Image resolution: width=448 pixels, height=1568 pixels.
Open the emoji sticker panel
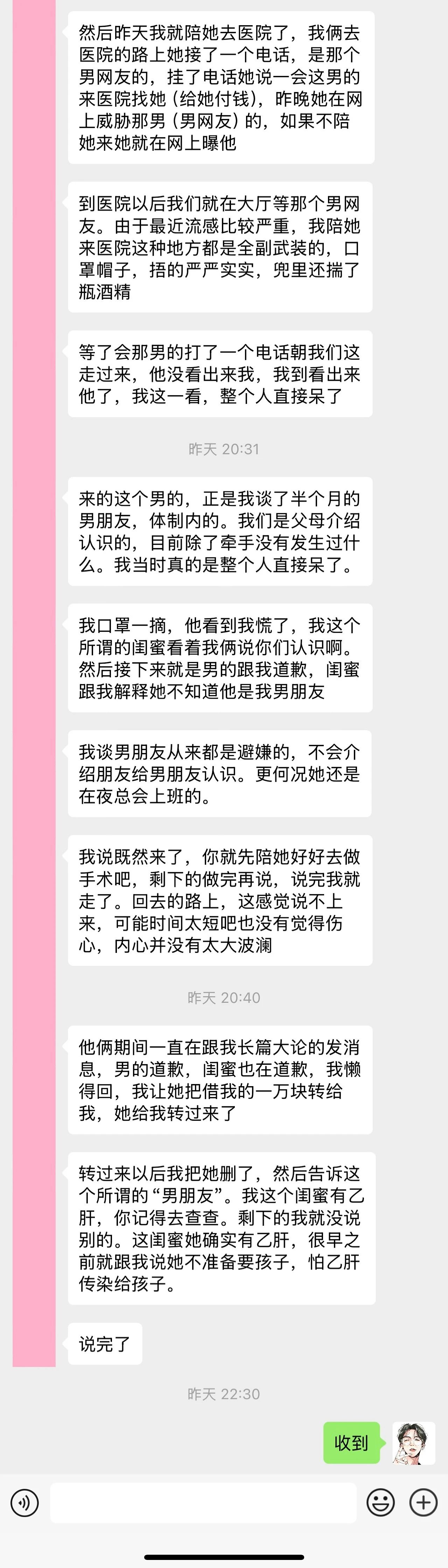tap(380, 1502)
